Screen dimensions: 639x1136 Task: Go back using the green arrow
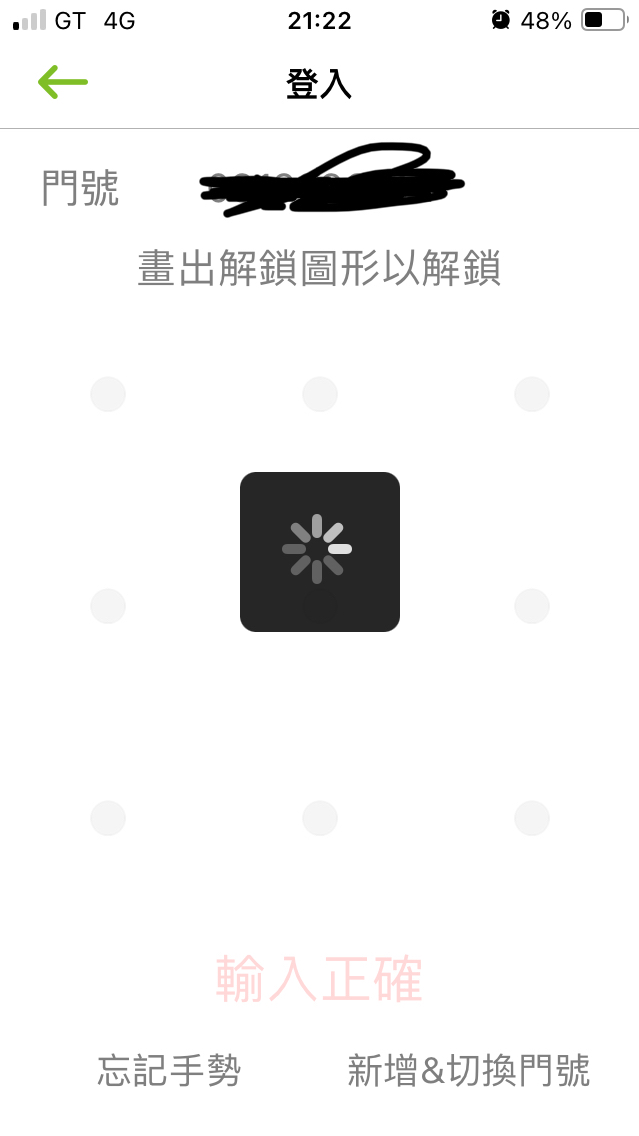click(x=63, y=82)
